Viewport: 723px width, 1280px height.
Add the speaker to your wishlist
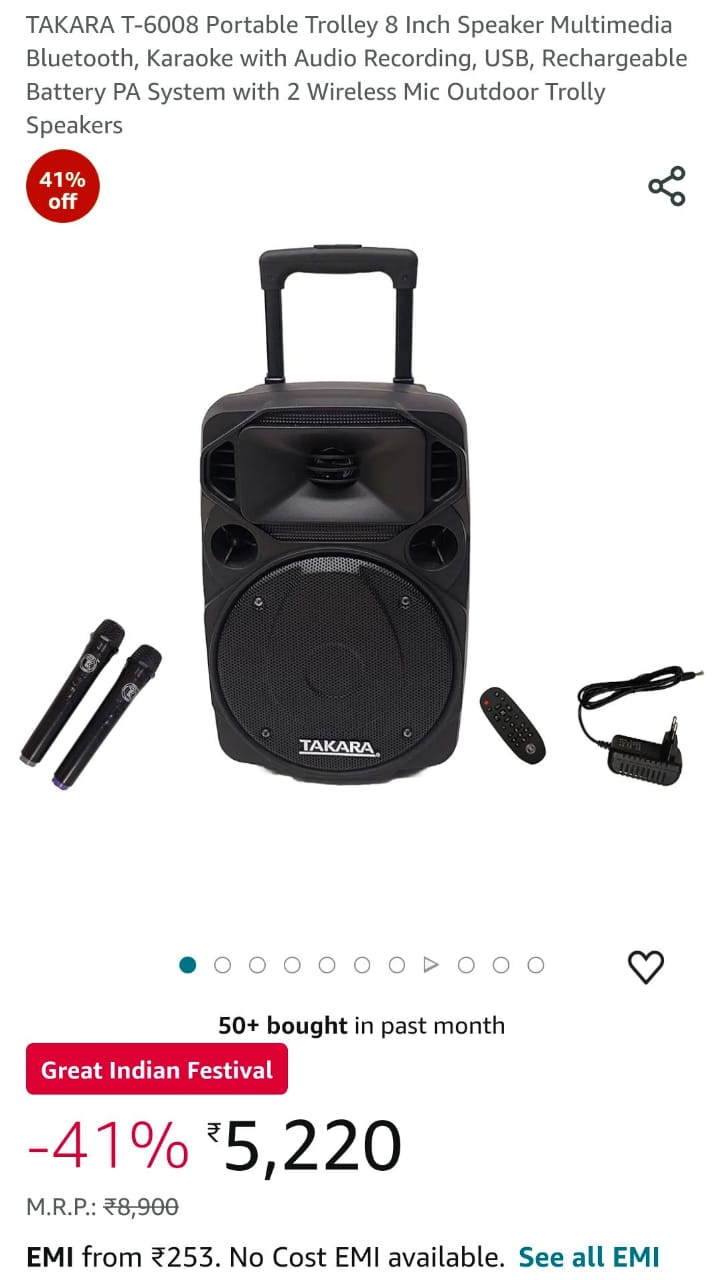(x=646, y=966)
